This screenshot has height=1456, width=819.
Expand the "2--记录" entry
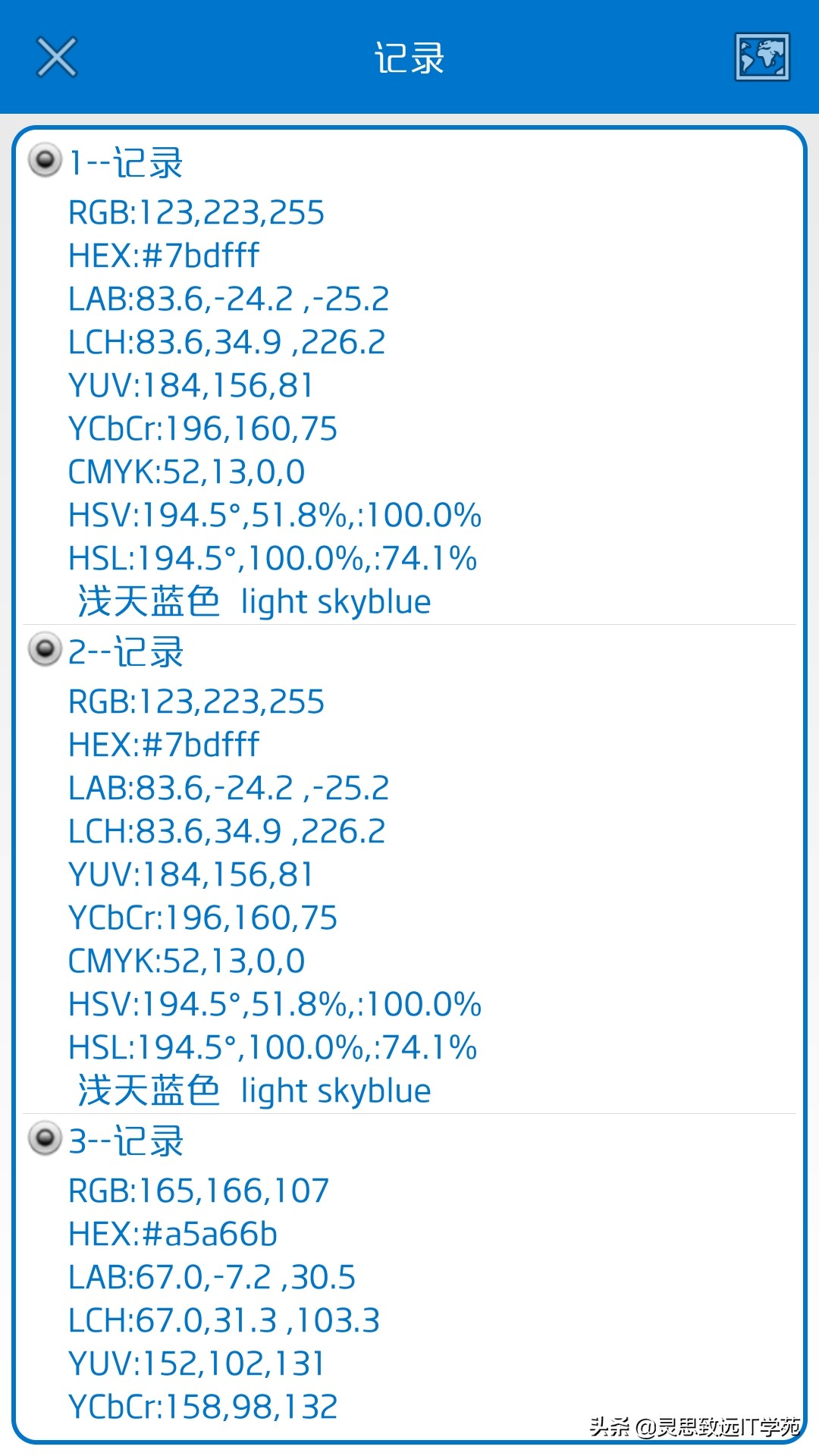click(127, 652)
